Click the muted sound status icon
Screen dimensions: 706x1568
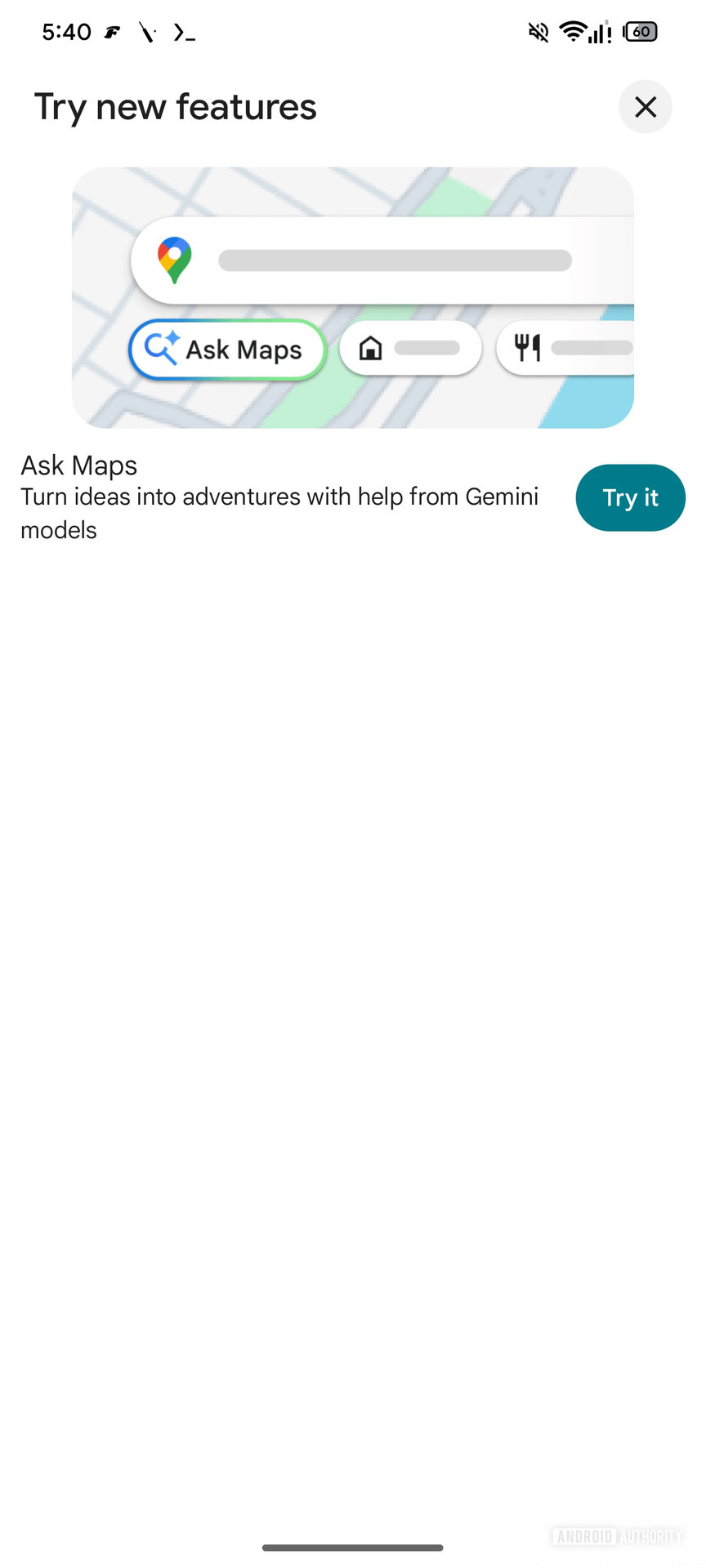pyautogui.click(x=537, y=32)
